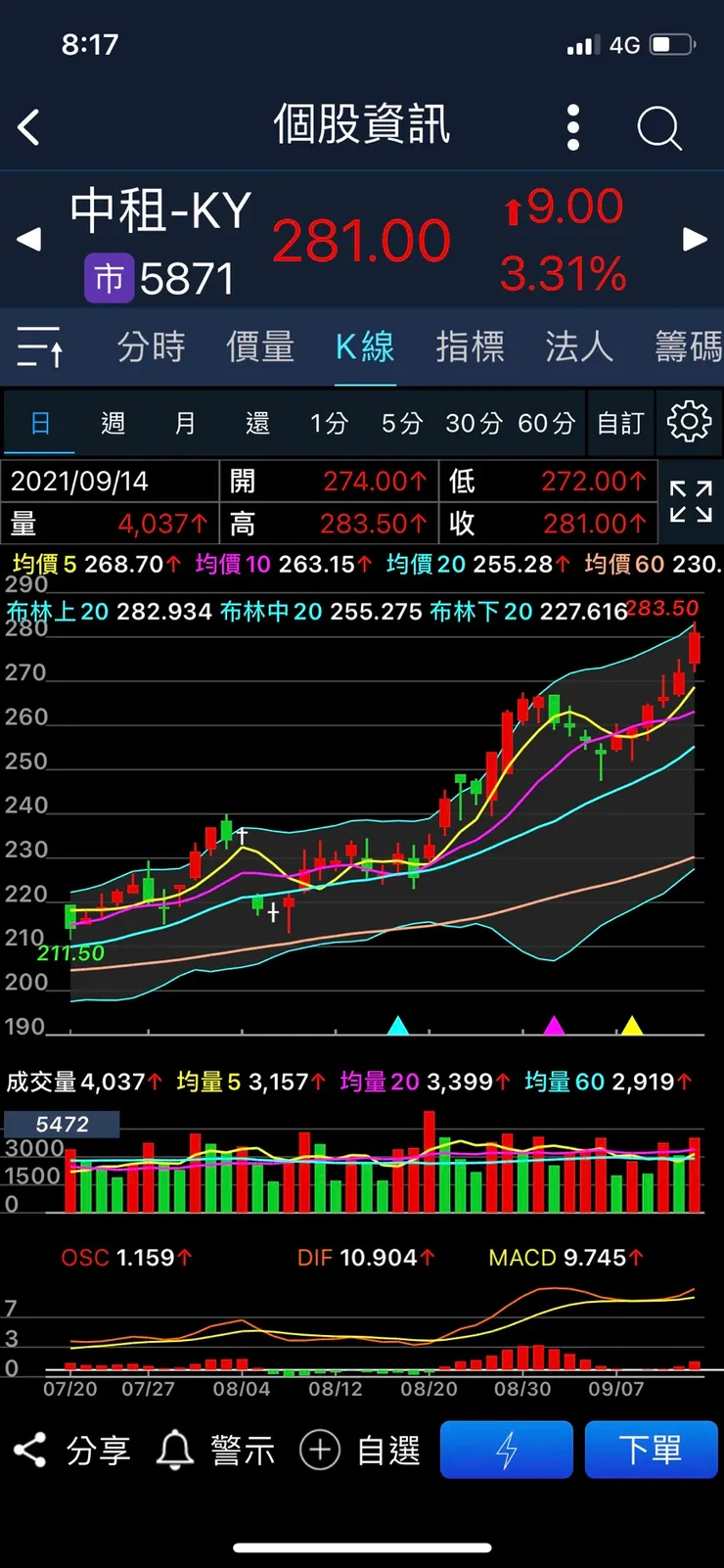The width and height of the screenshot is (724, 1568).
Task: Open the 指標 tab
Action: (470, 346)
